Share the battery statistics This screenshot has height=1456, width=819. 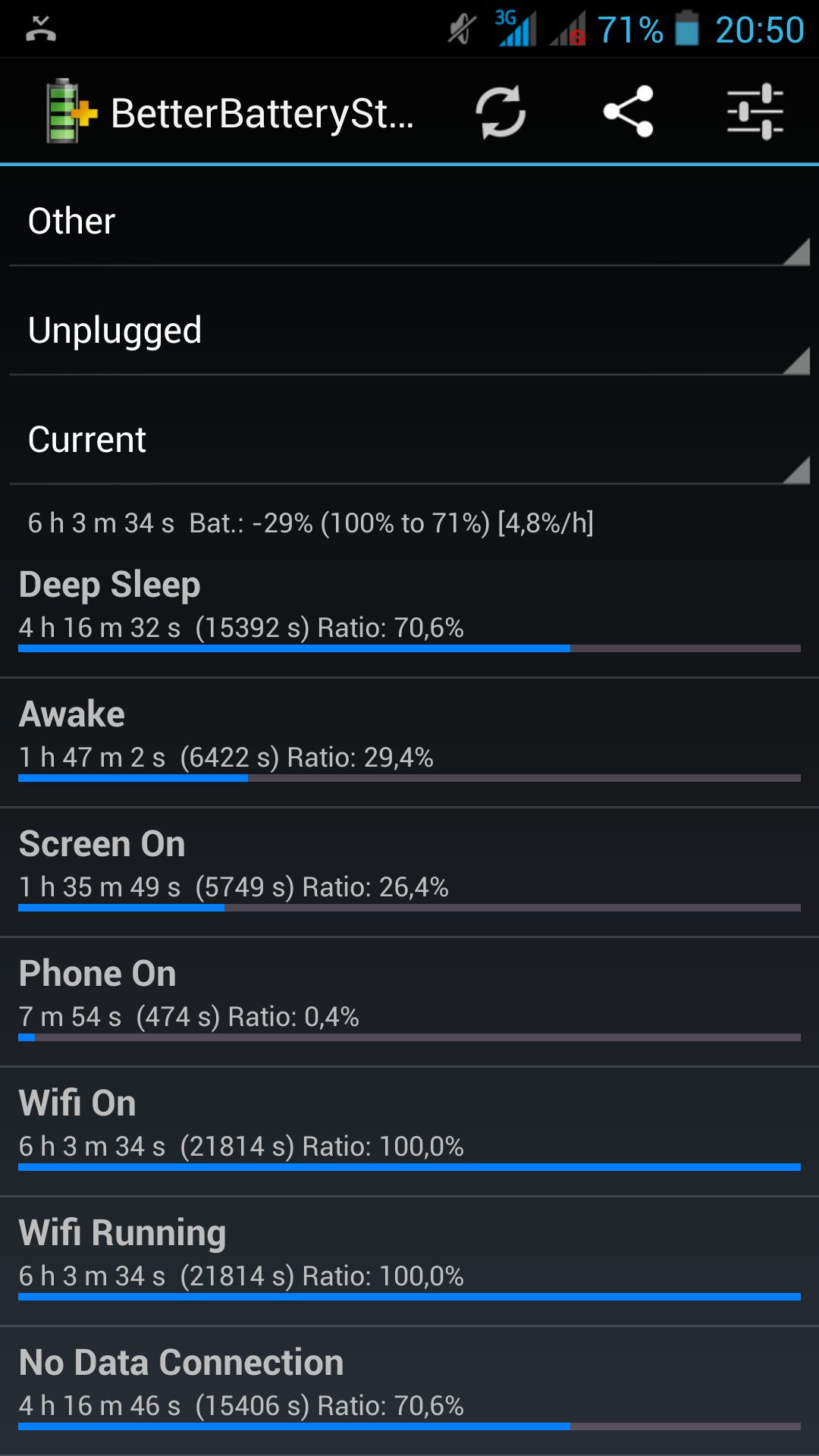628,112
